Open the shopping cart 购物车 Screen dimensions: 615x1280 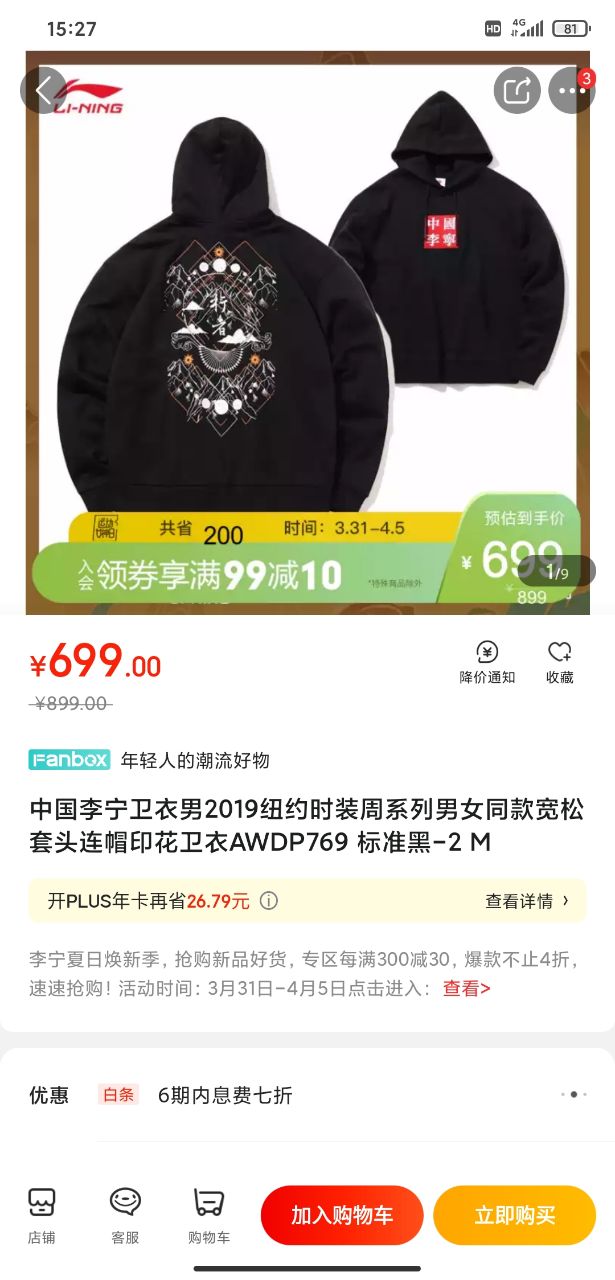point(208,1214)
